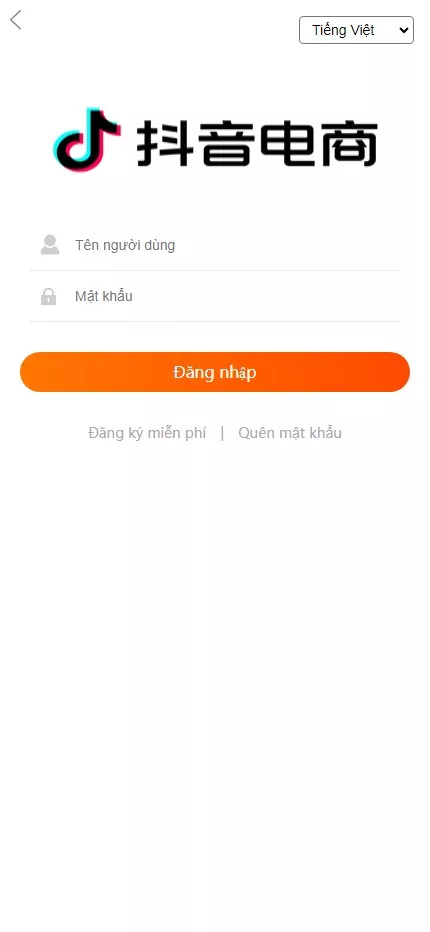Viewport: 430px width, 932px height.
Task: Open the Quên mật khẩu link
Action: click(x=290, y=433)
